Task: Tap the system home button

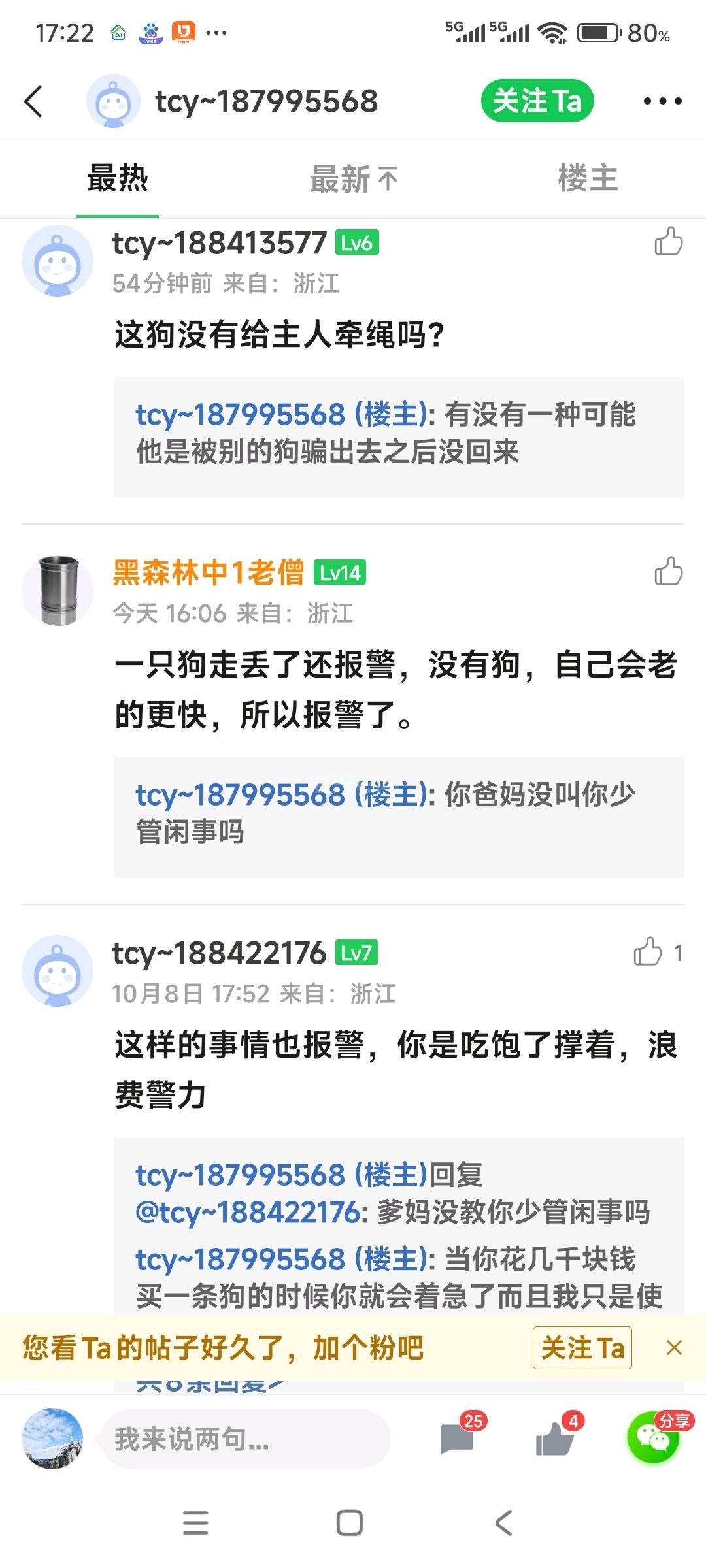Action: 350,1523
